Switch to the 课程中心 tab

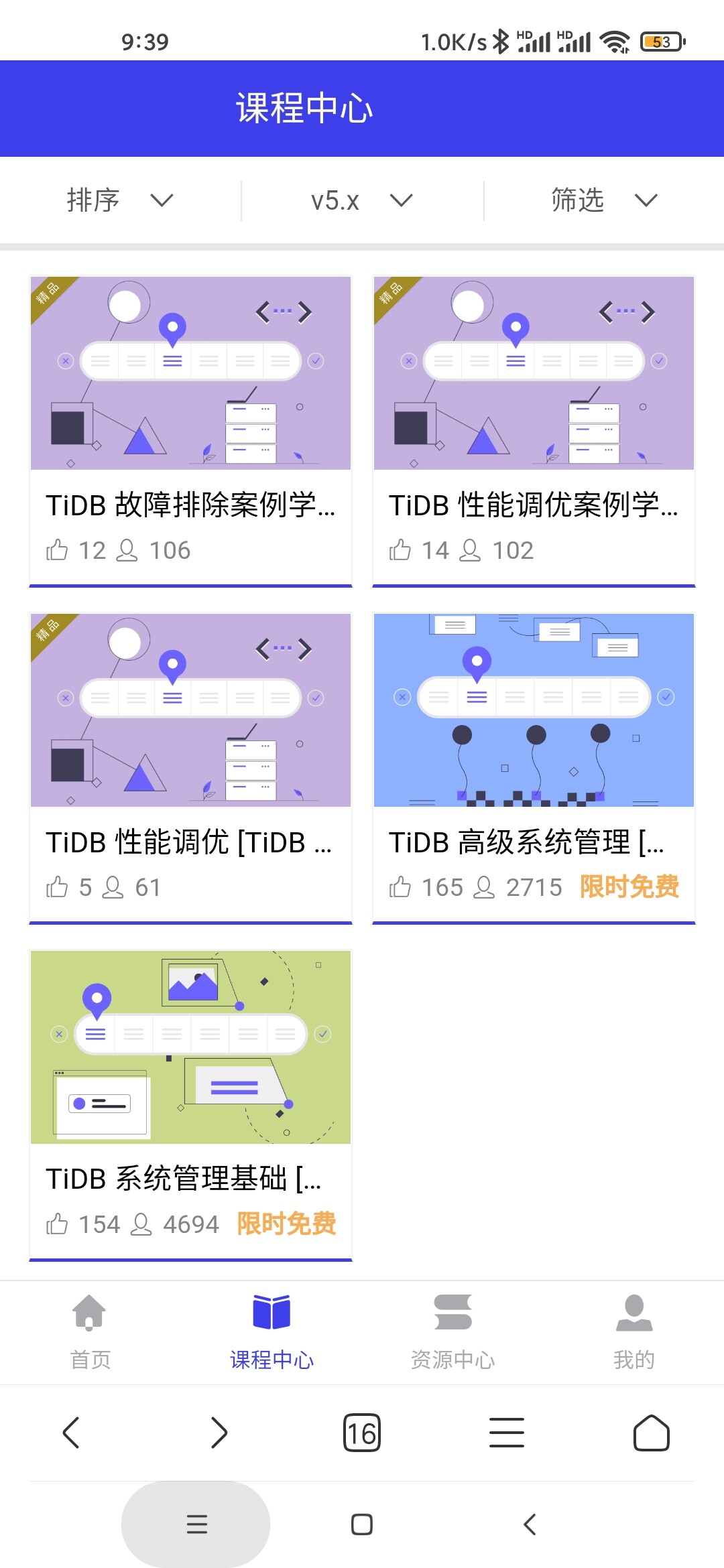(271, 1331)
